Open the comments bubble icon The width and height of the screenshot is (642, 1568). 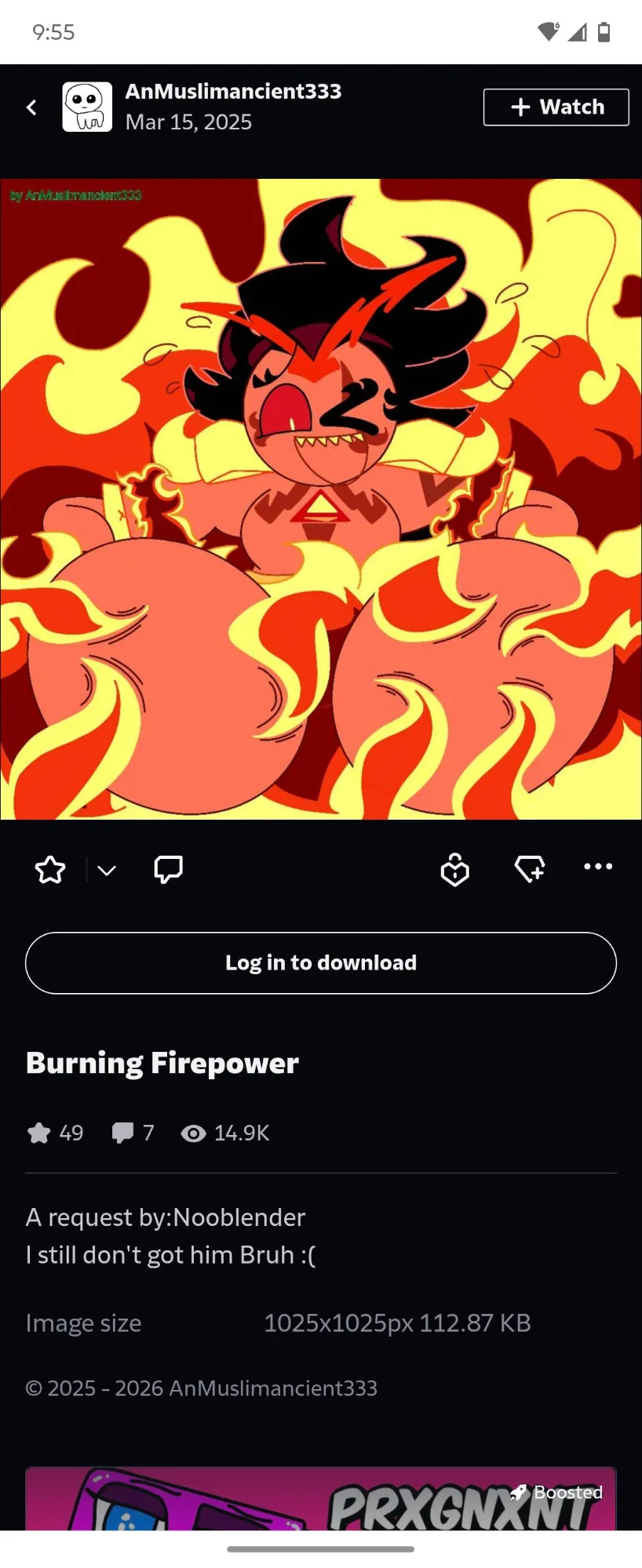point(168,869)
